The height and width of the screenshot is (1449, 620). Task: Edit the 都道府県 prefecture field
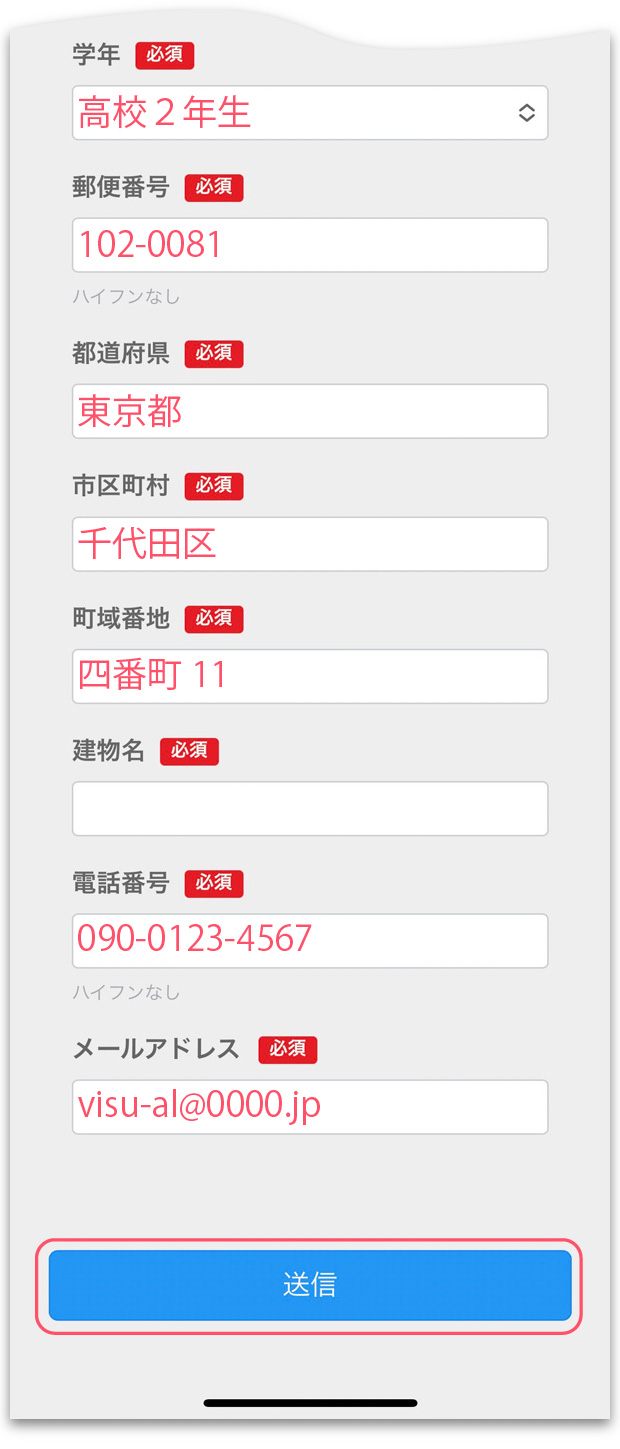click(x=310, y=411)
